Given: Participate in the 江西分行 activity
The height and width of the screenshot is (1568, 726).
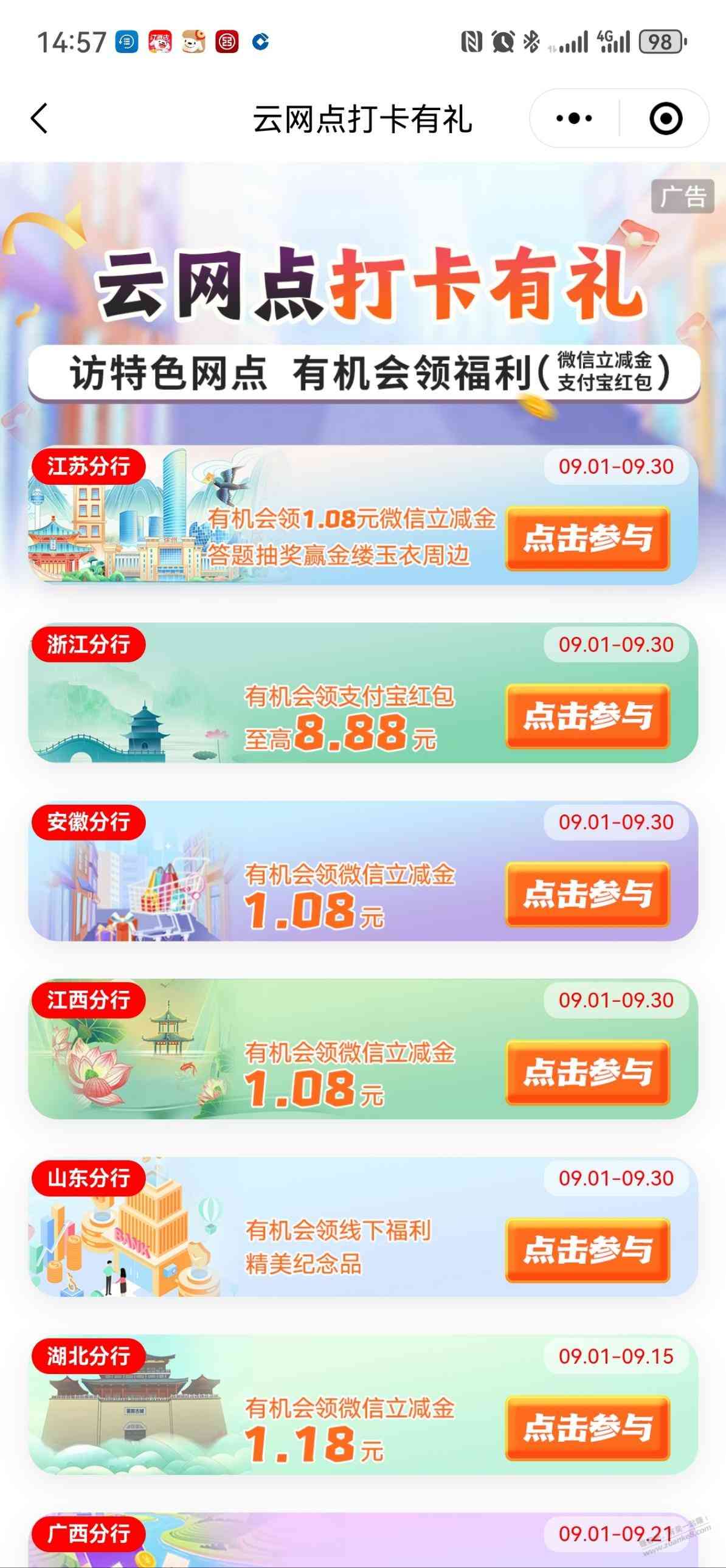Looking at the screenshot, I should 587,1072.
